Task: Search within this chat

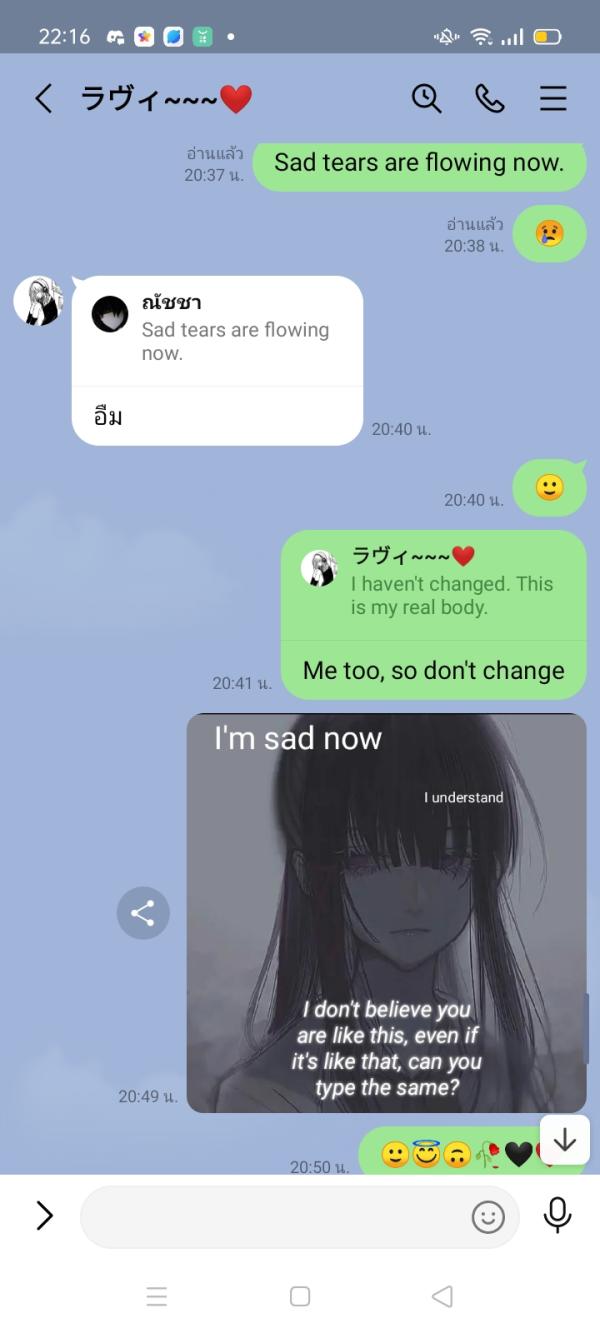Action: click(x=426, y=98)
